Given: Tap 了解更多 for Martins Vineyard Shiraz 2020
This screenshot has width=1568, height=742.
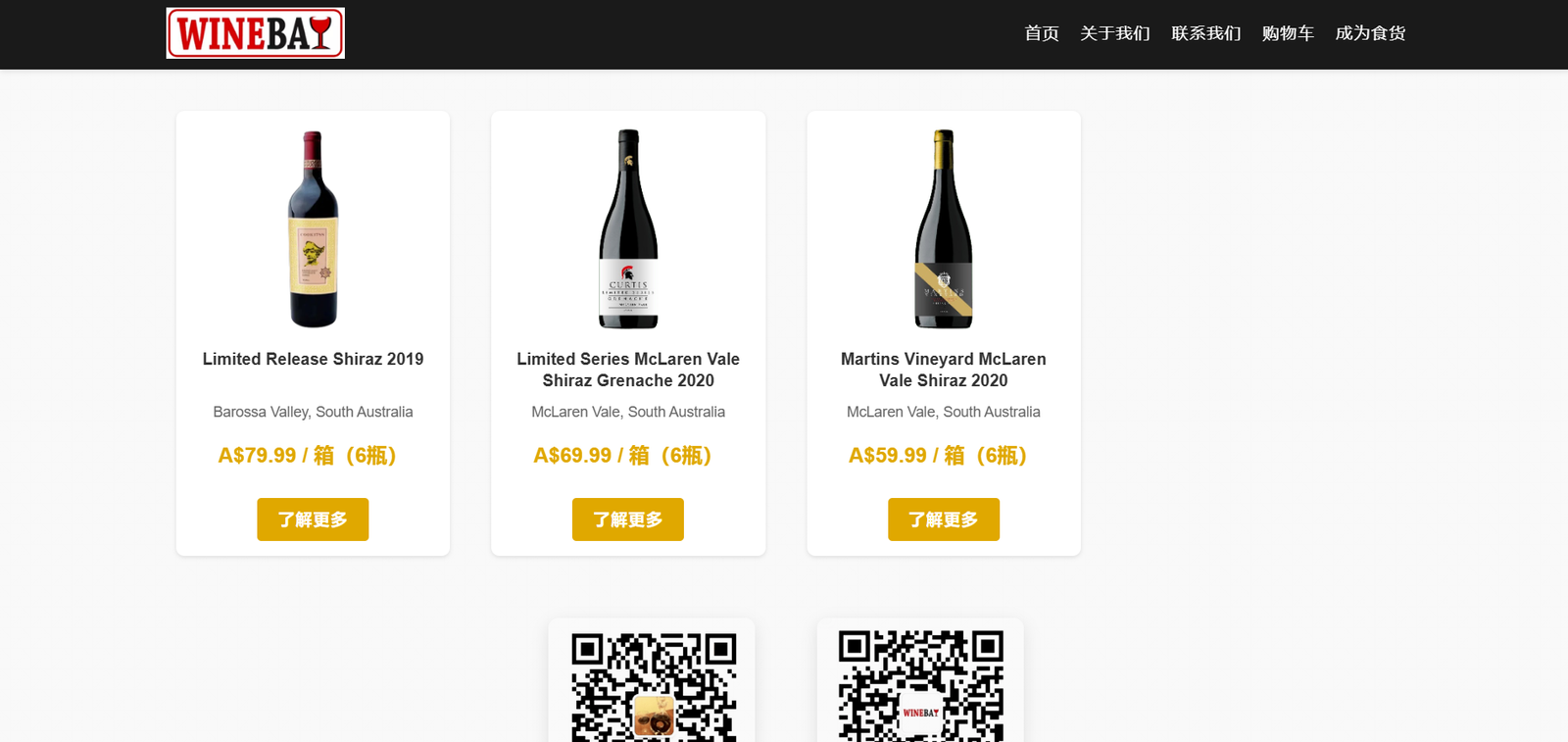Looking at the screenshot, I should (x=943, y=519).
